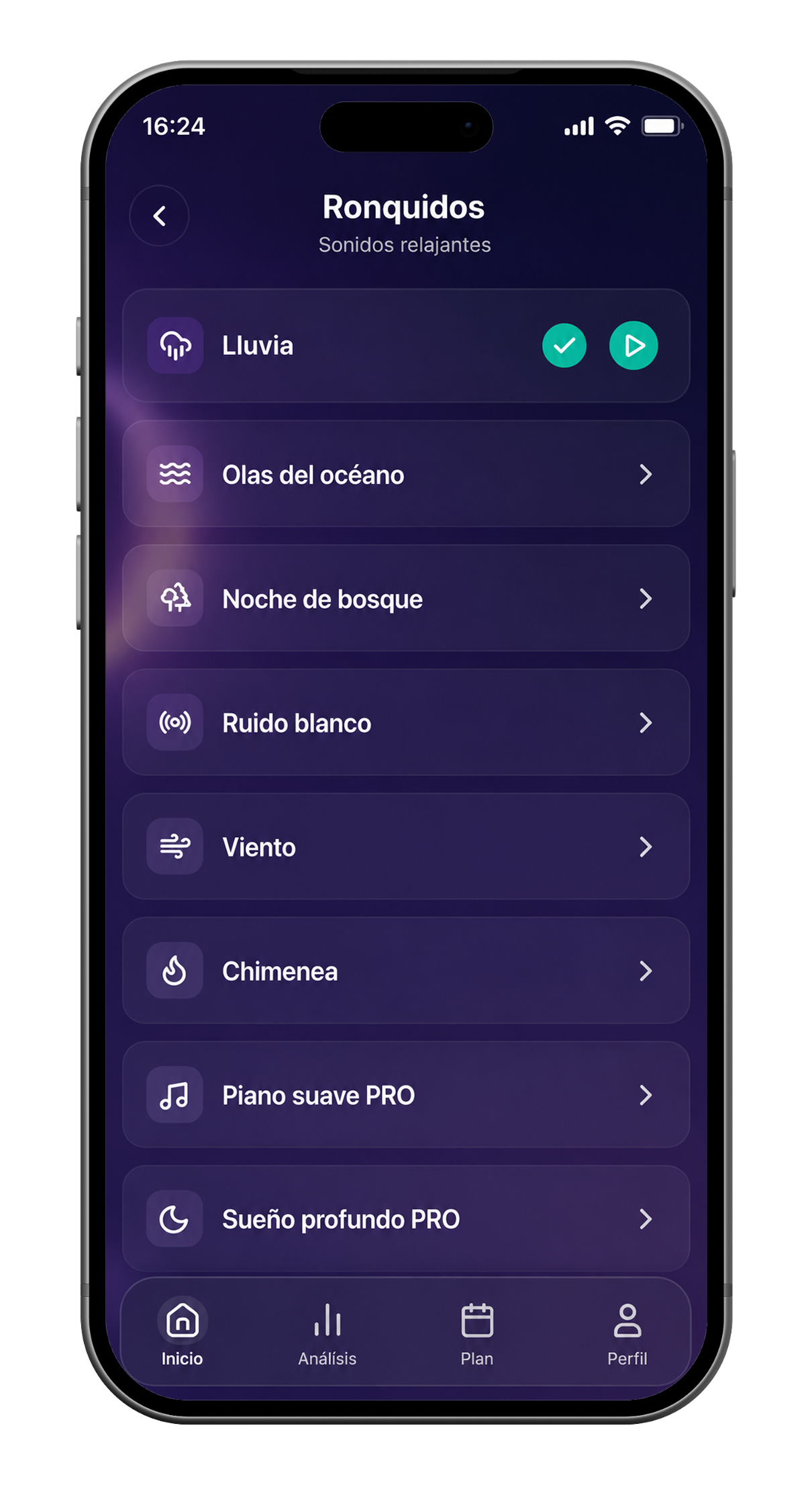Open Olas del océano sound
The image size is (812, 1485).
tap(406, 474)
